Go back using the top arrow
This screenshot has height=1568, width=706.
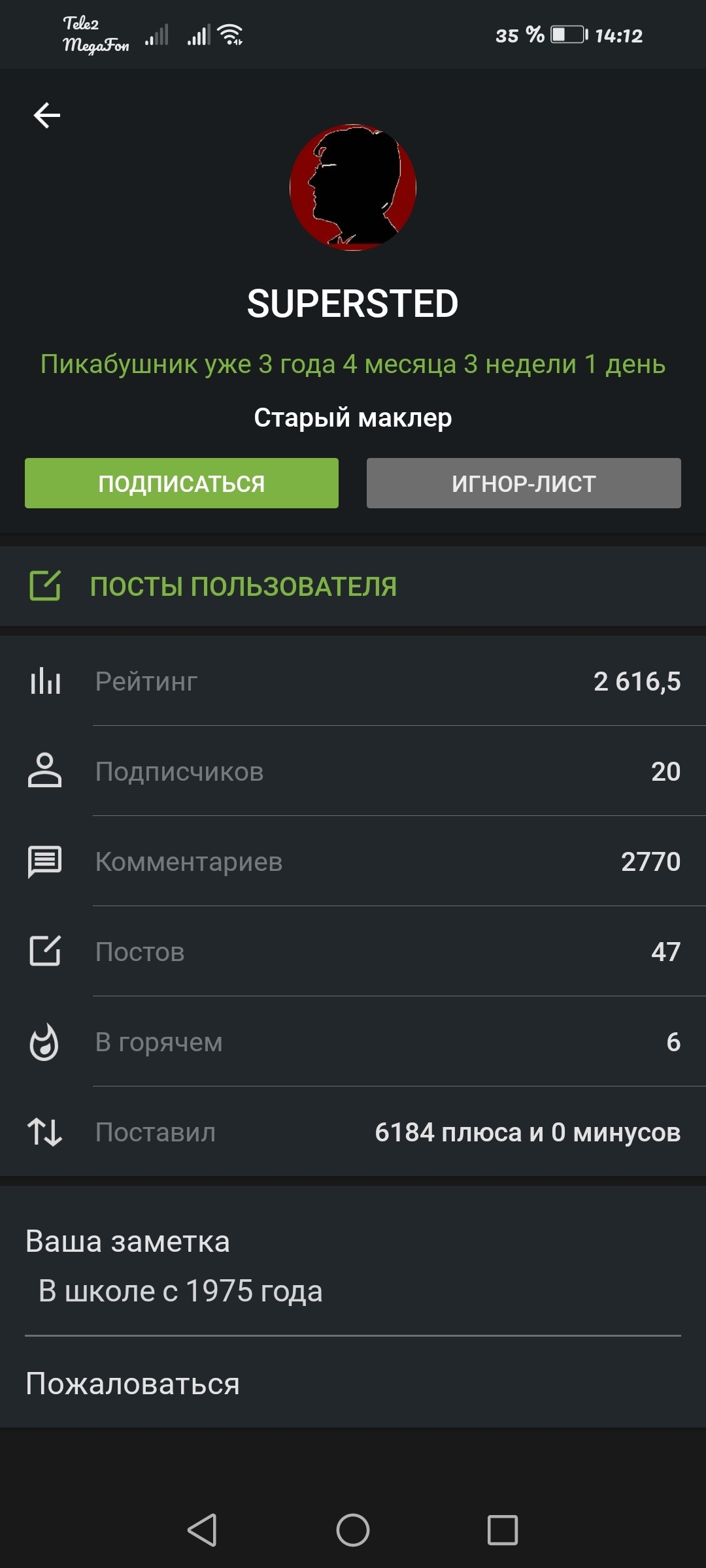click(x=47, y=116)
